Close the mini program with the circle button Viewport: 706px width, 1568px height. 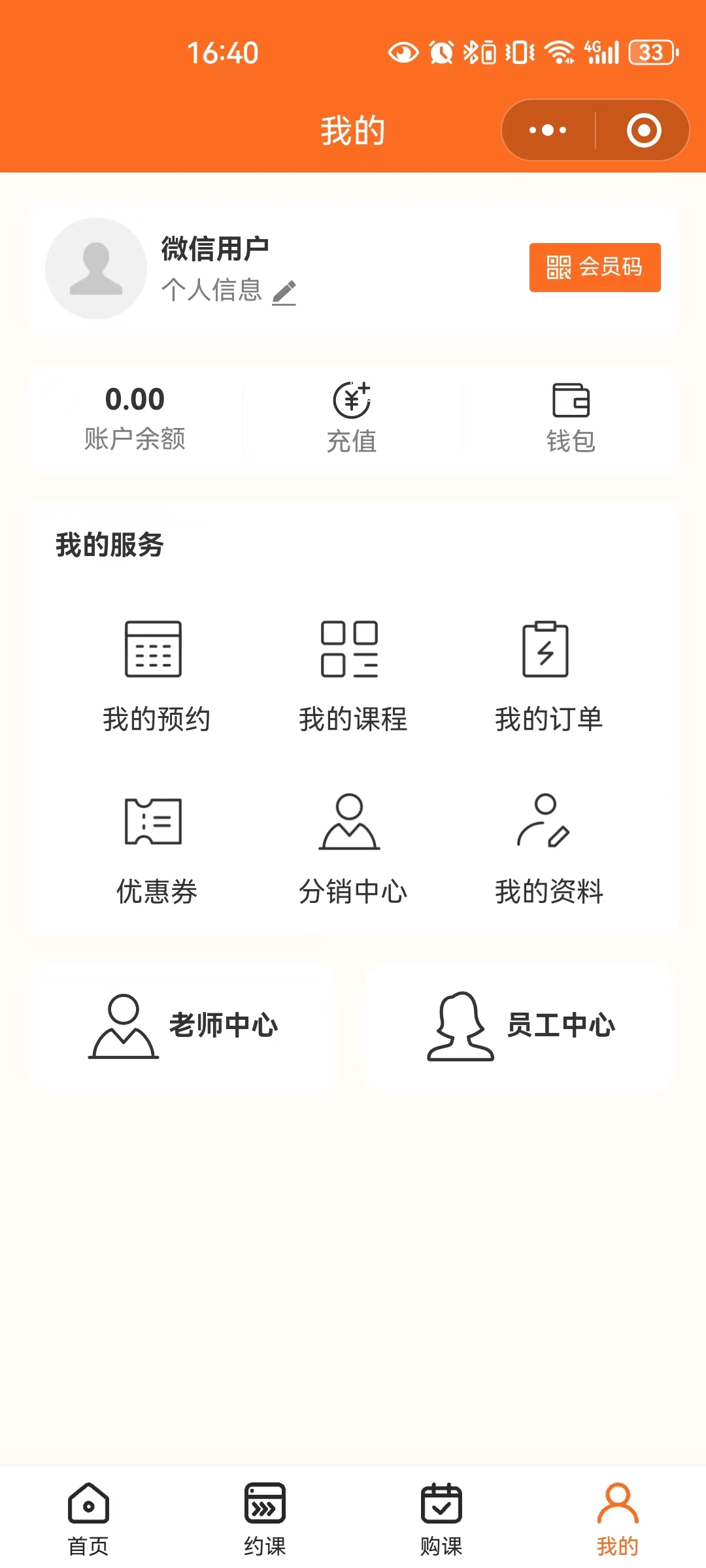[x=644, y=130]
